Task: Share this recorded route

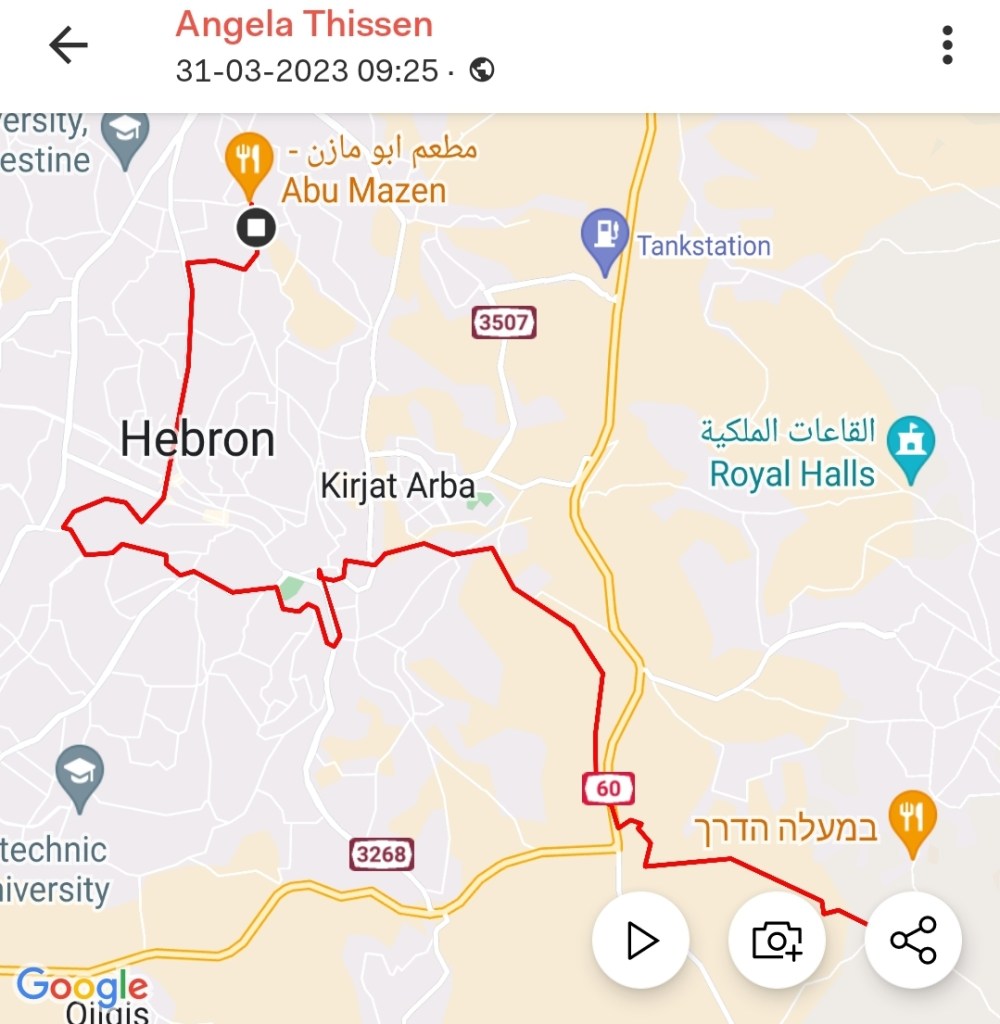Action: (913, 940)
